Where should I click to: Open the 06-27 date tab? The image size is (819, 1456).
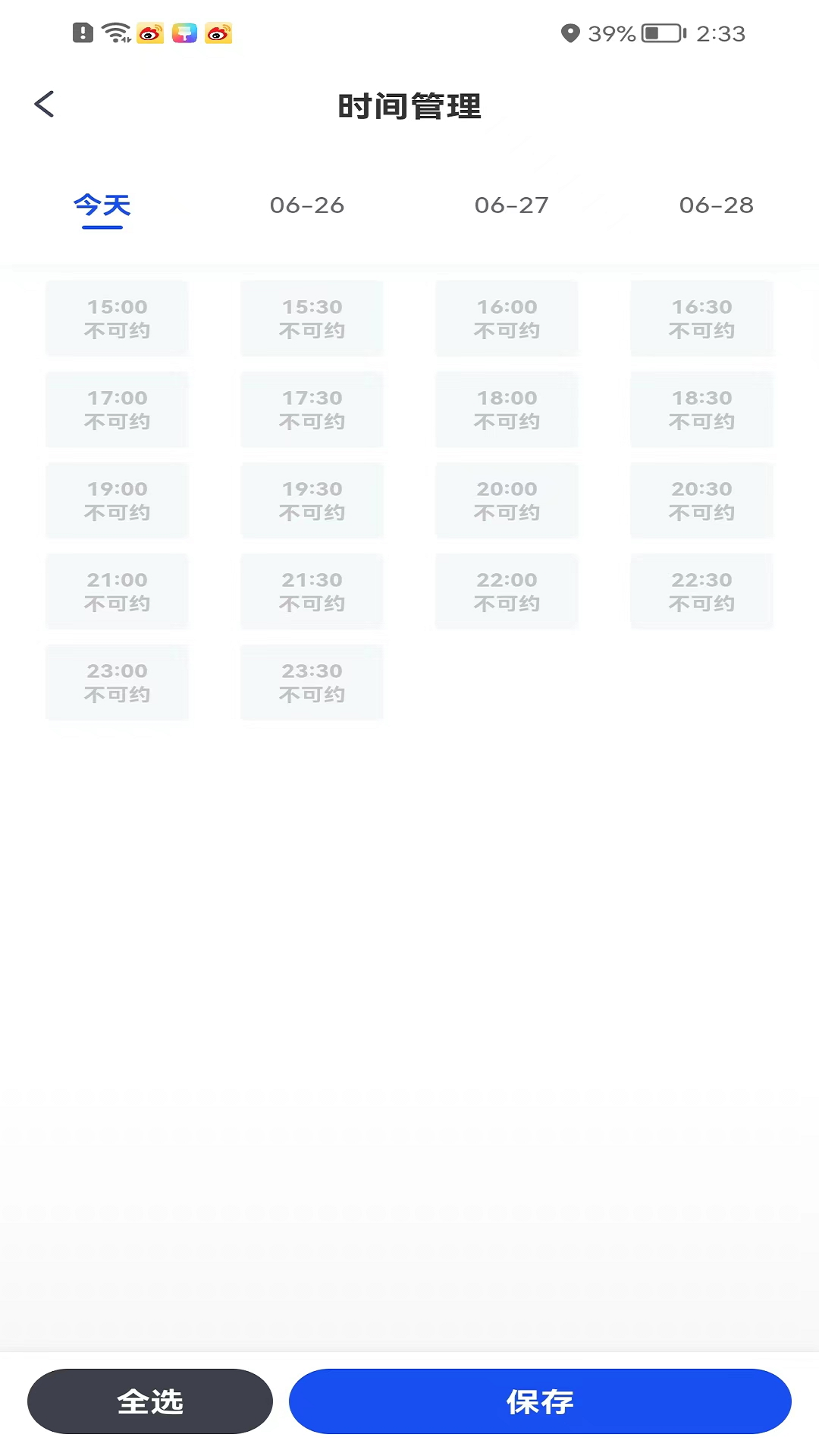(x=512, y=206)
